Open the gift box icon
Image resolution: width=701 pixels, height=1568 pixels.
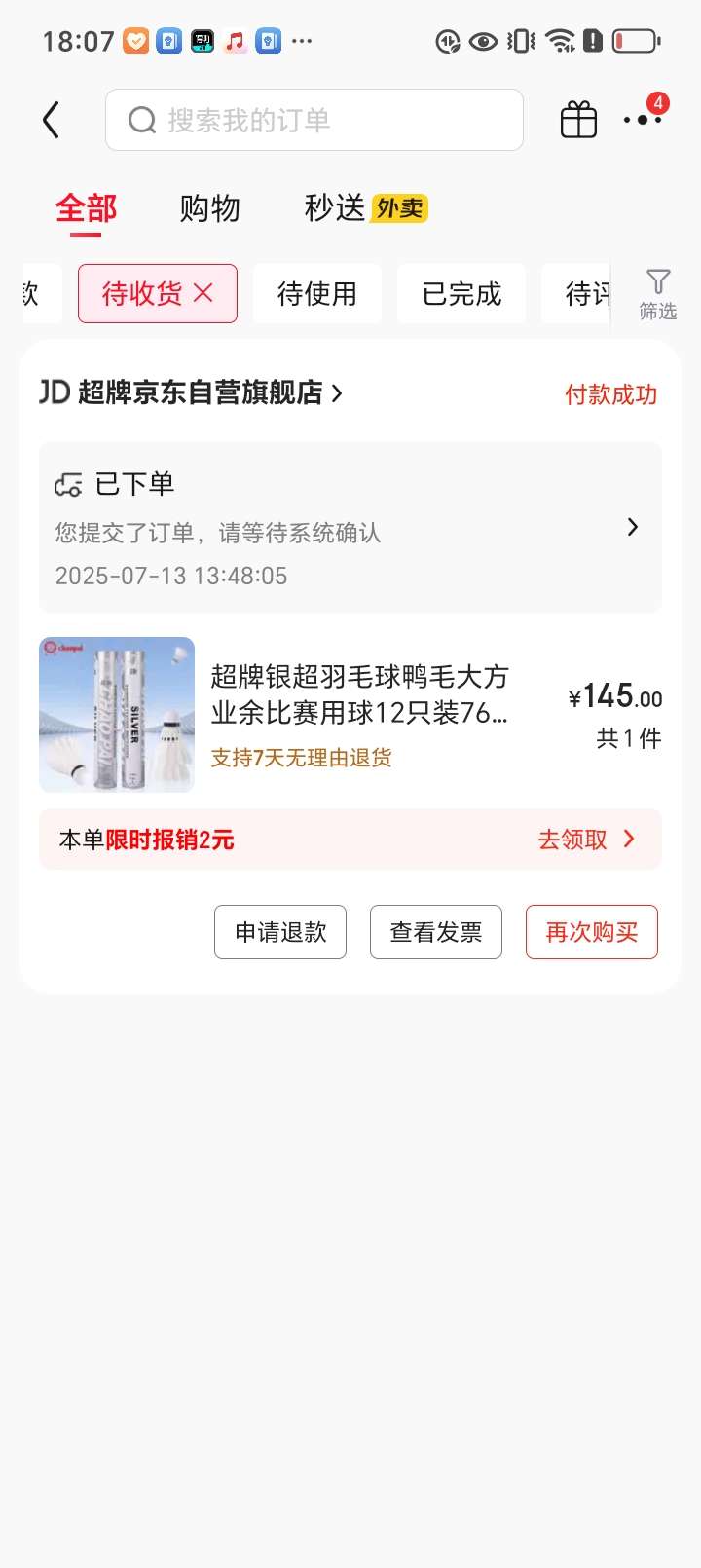click(578, 120)
